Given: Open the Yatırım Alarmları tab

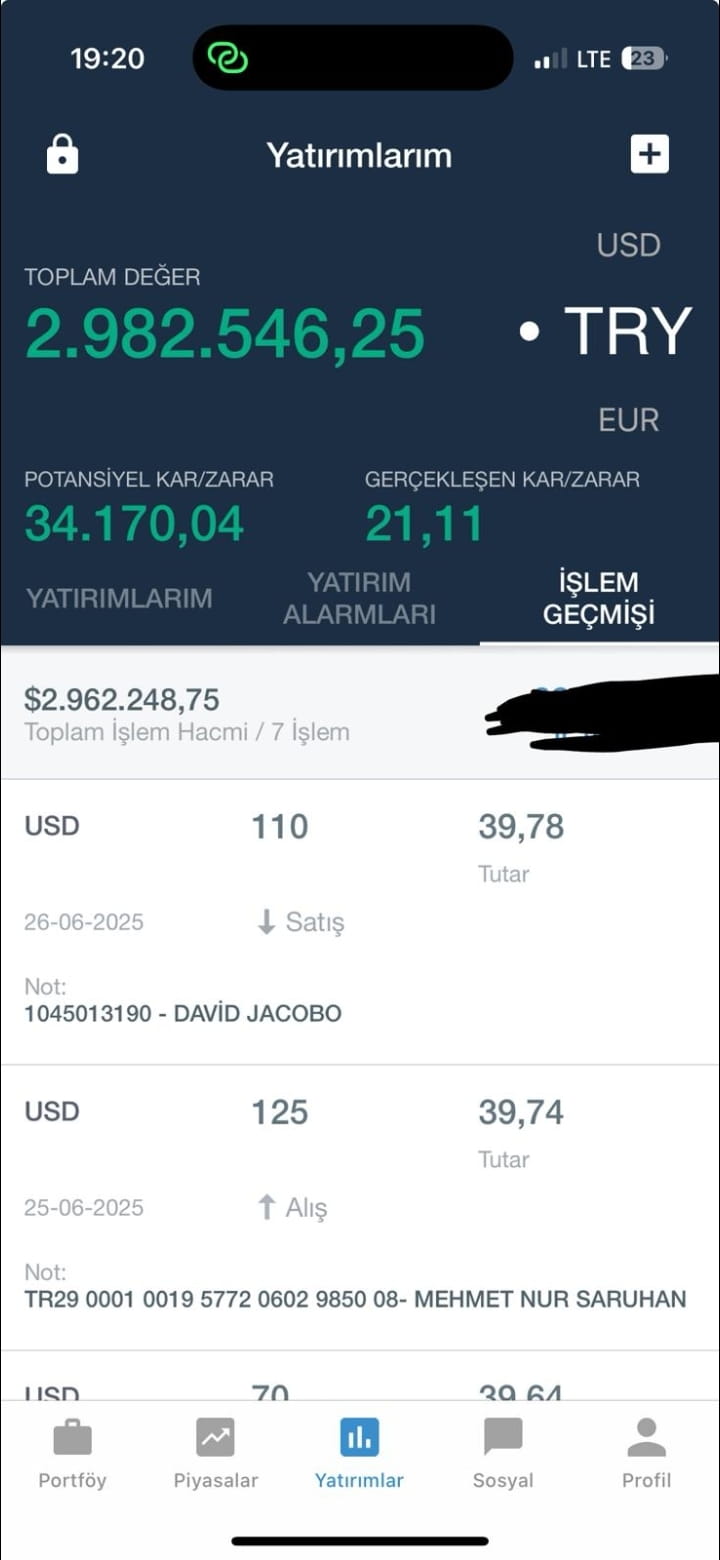Looking at the screenshot, I should click(x=359, y=598).
